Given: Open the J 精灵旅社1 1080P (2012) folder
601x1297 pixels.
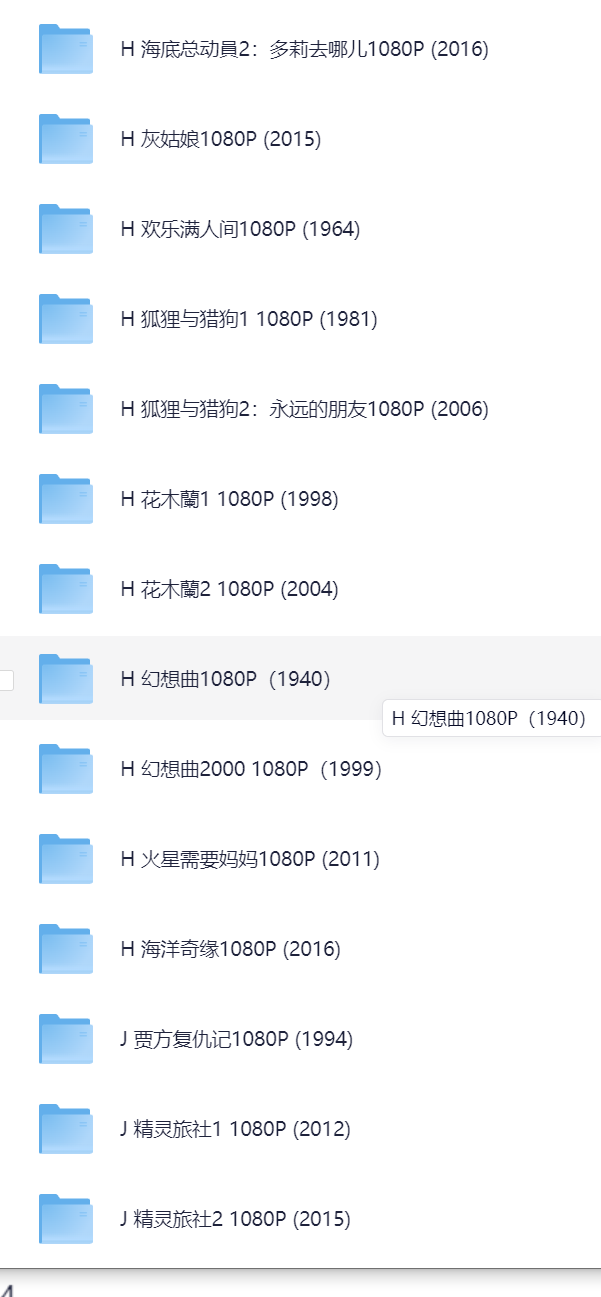Looking at the screenshot, I should [235, 1129].
